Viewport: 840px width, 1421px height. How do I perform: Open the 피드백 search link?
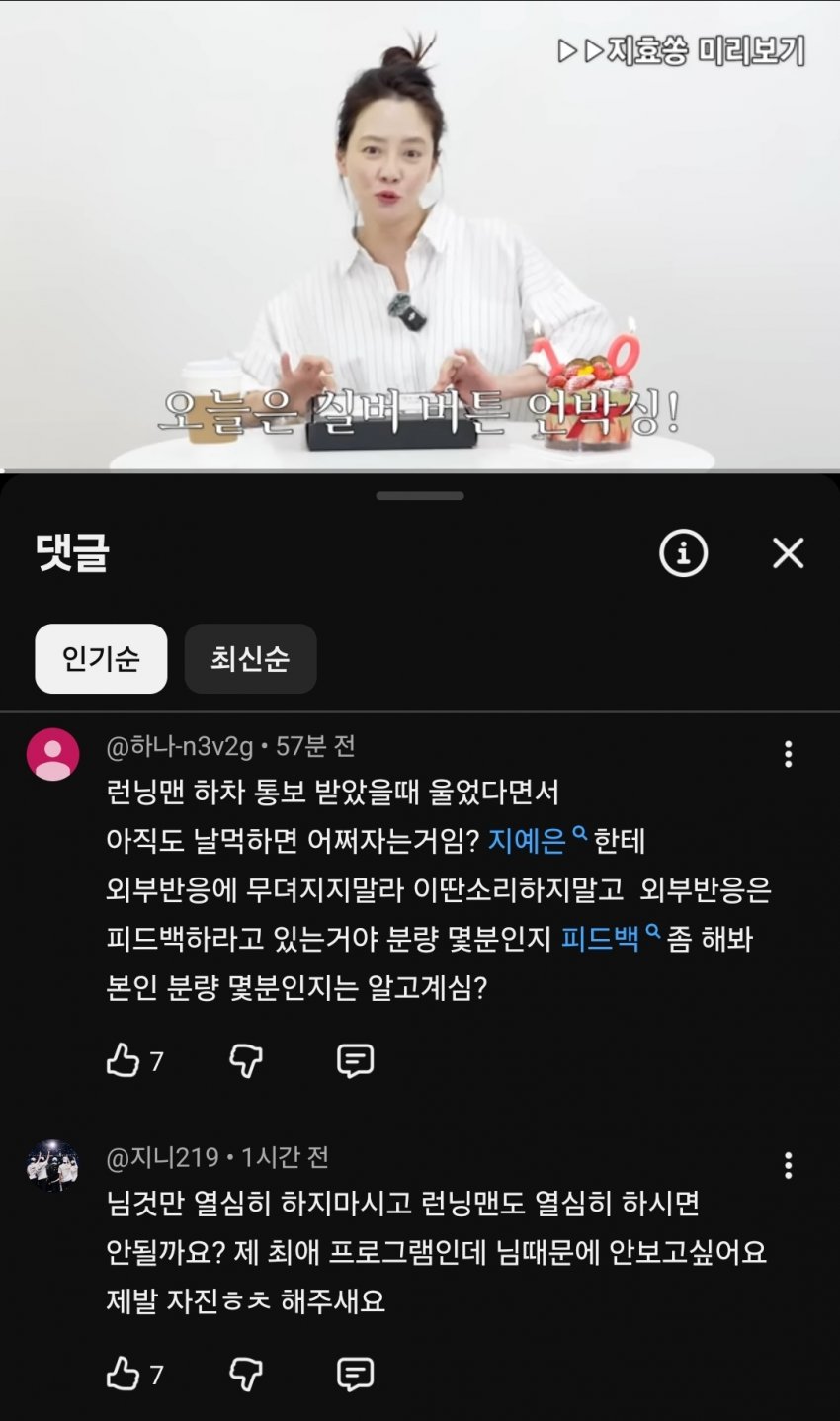coord(601,938)
